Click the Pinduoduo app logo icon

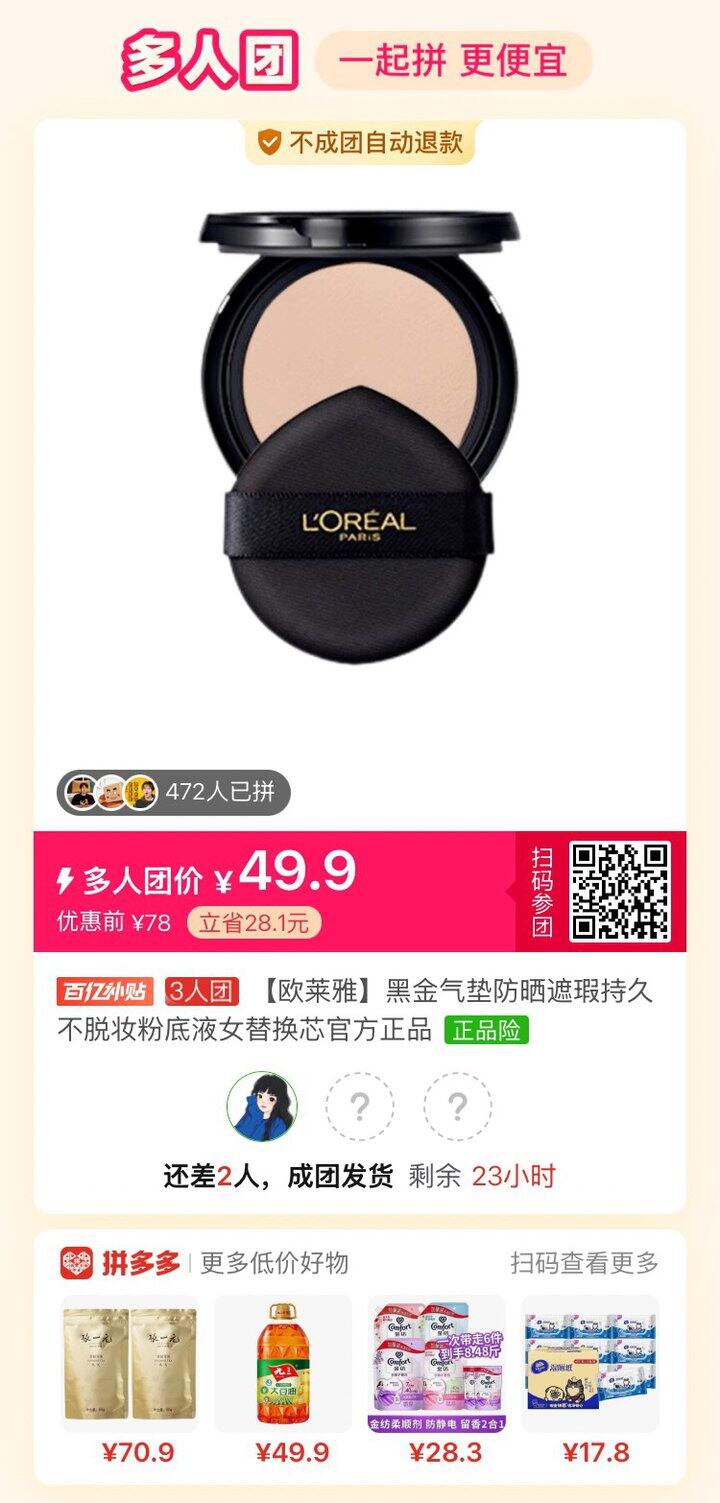pyautogui.click(x=80, y=1263)
